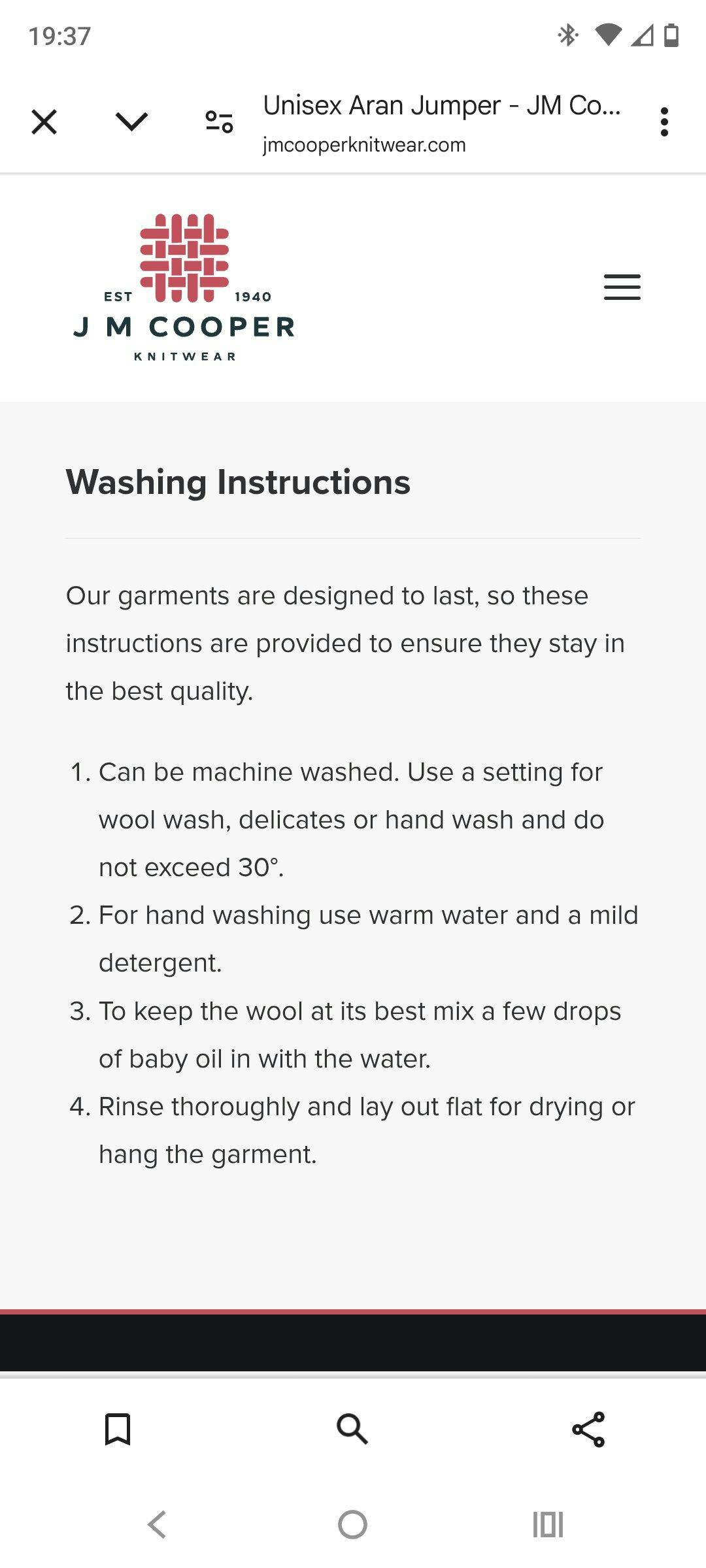Open the search icon in bottom bar
The height and width of the screenshot is (1568, 706).
click(x=352, y=1429)
